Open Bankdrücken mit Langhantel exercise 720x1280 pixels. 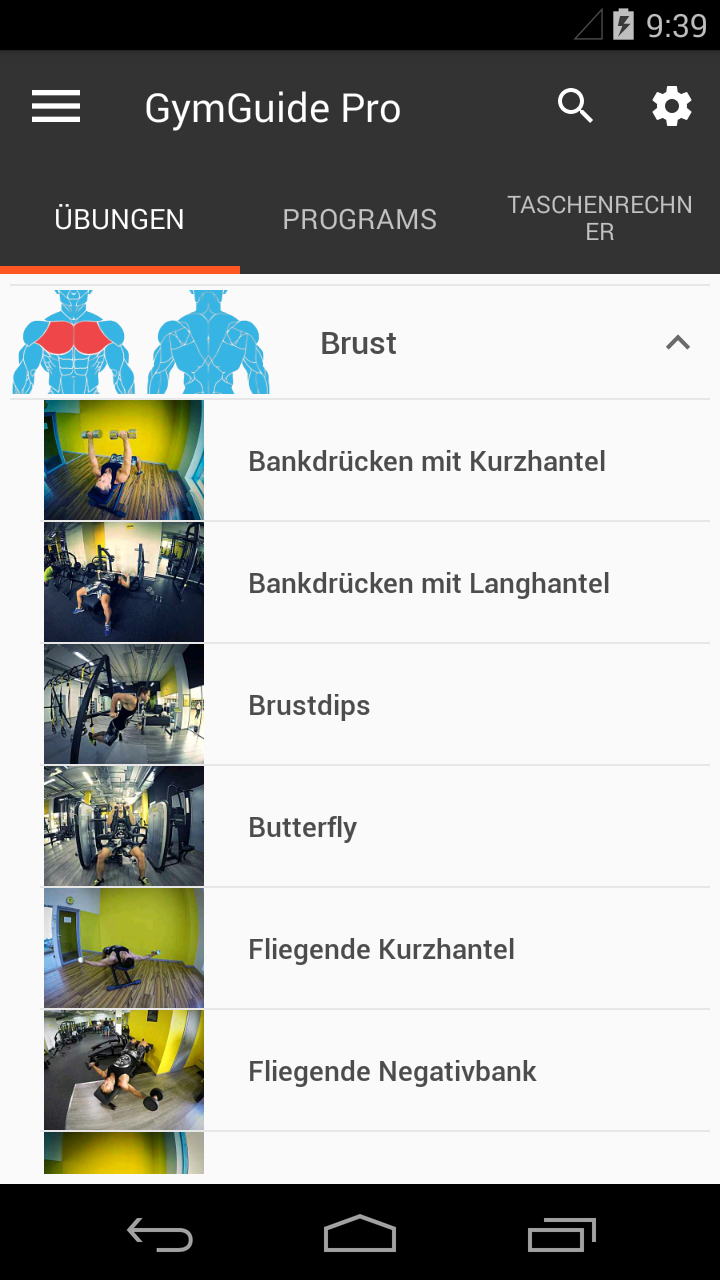(x=428, y=583)
